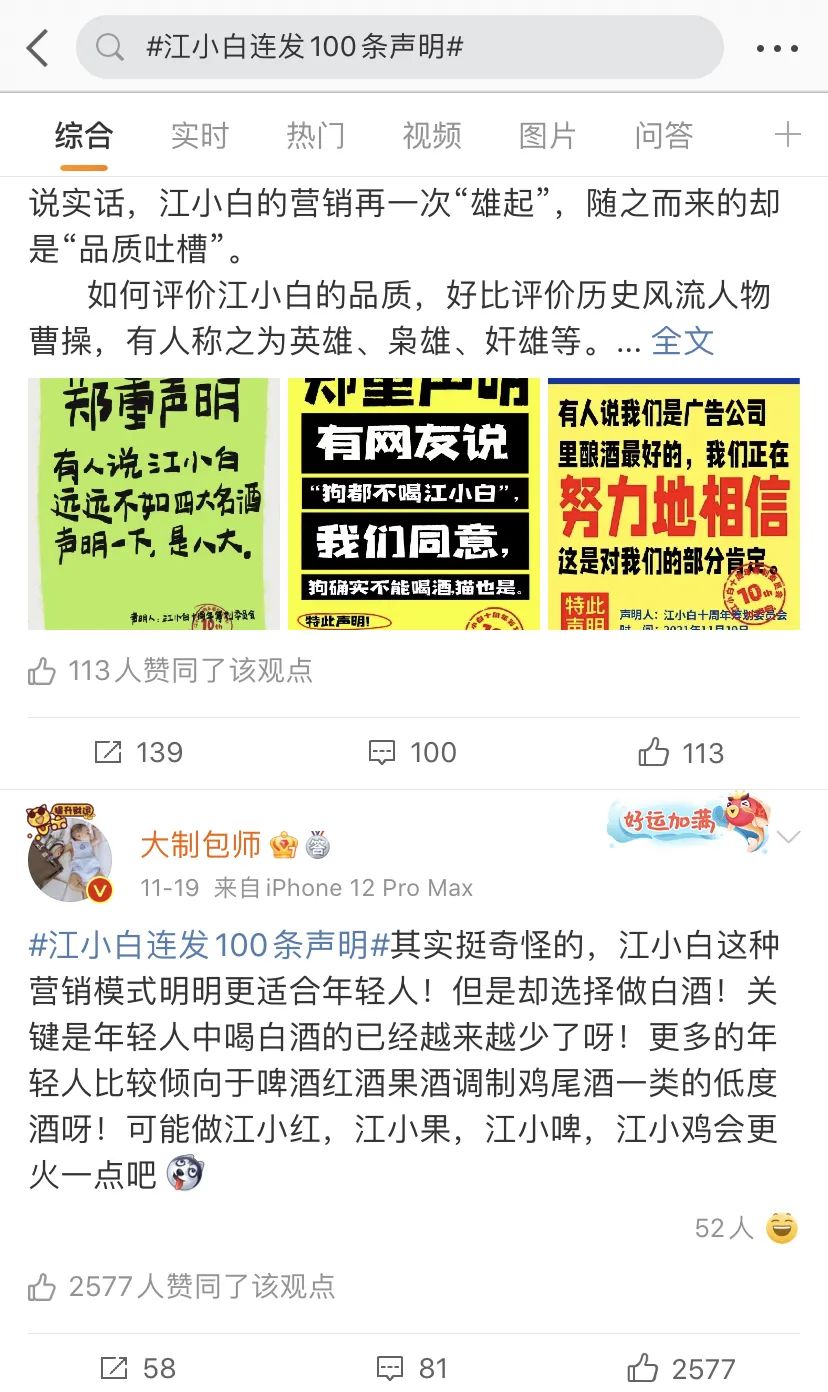Switch to the 问答 tab
The image size is (828, 1392).
663,135
